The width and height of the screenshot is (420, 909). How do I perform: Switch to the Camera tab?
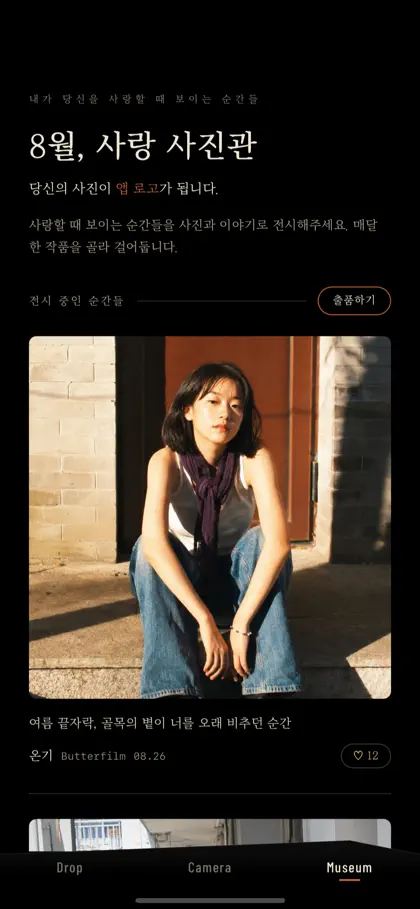209,868
